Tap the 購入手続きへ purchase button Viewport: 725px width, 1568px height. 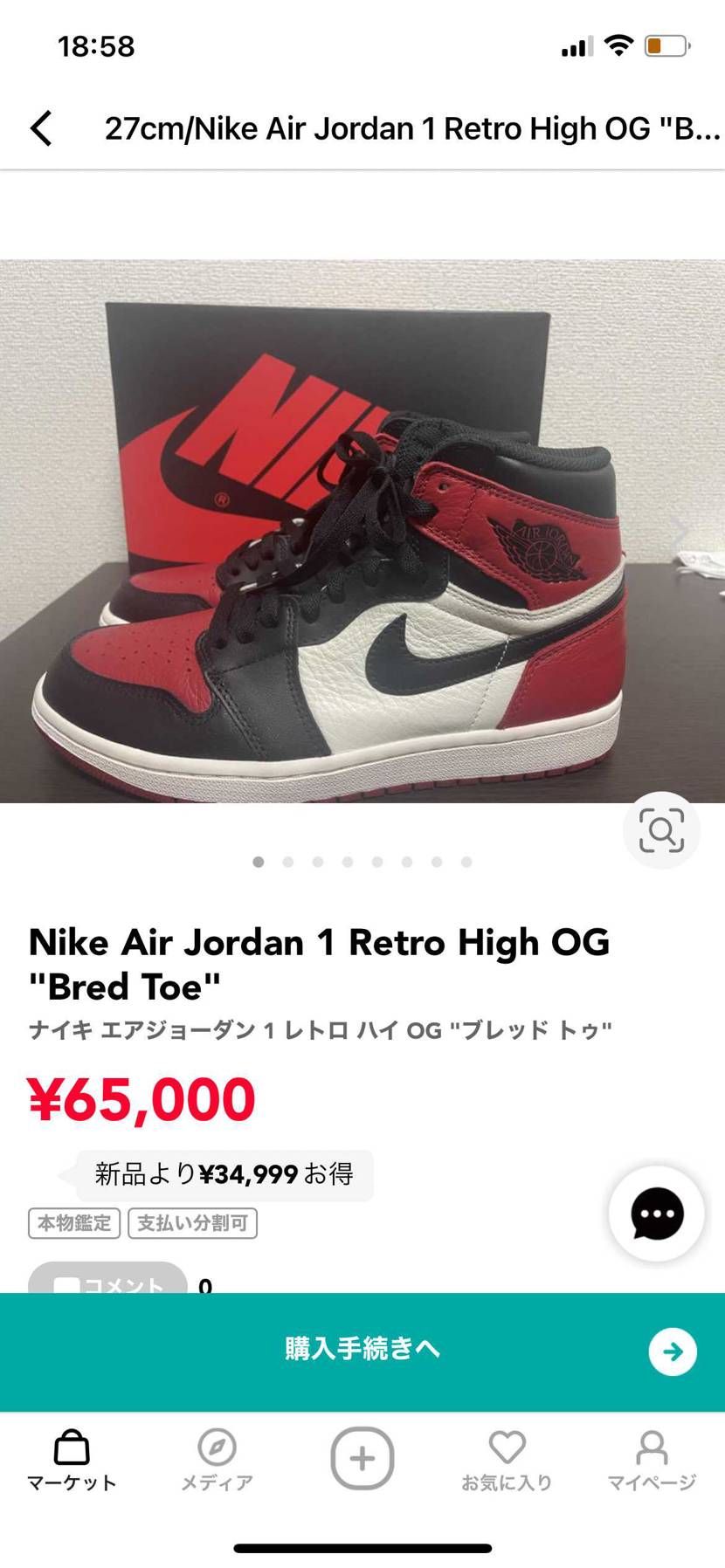click(362, 1351)
